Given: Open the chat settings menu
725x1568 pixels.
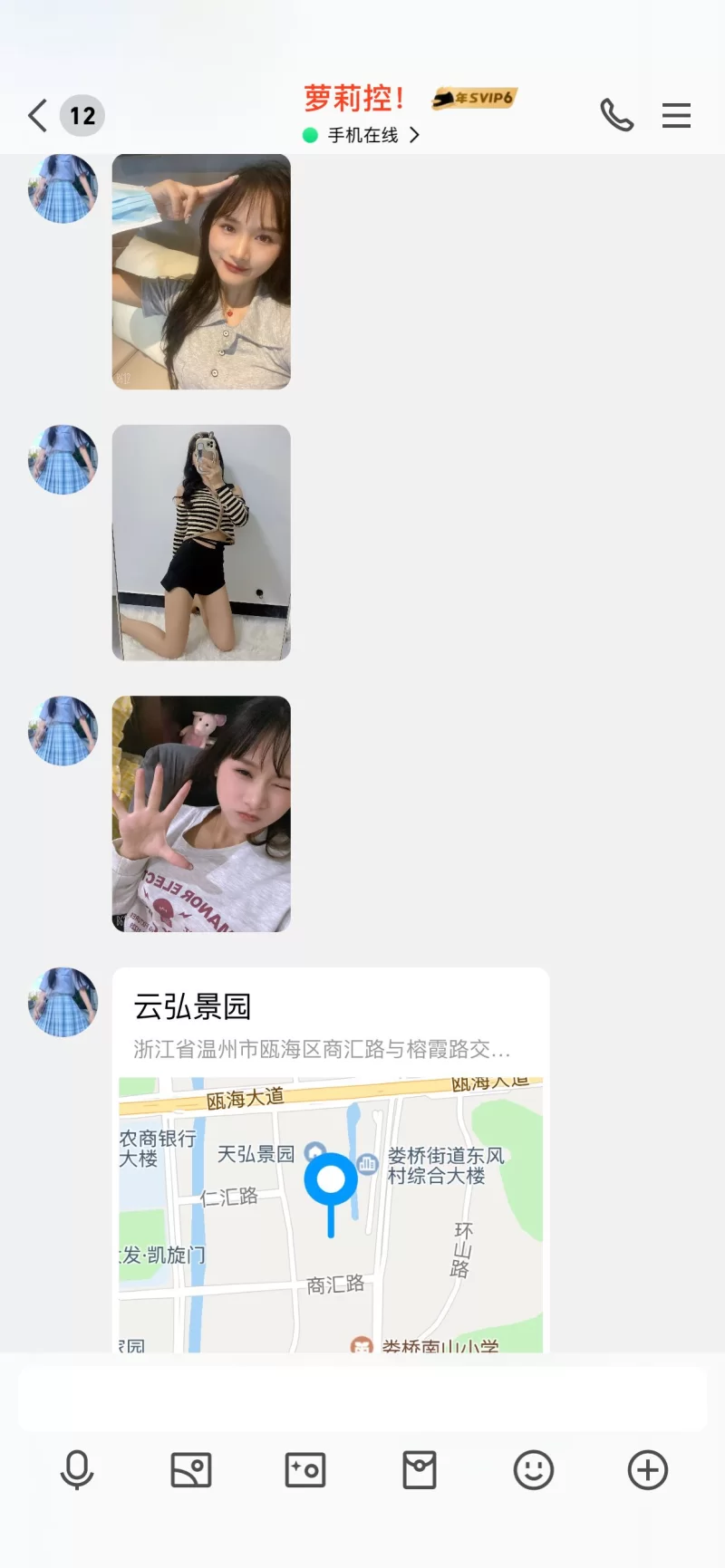Looking at the screenshot, I should coord(676,116).
